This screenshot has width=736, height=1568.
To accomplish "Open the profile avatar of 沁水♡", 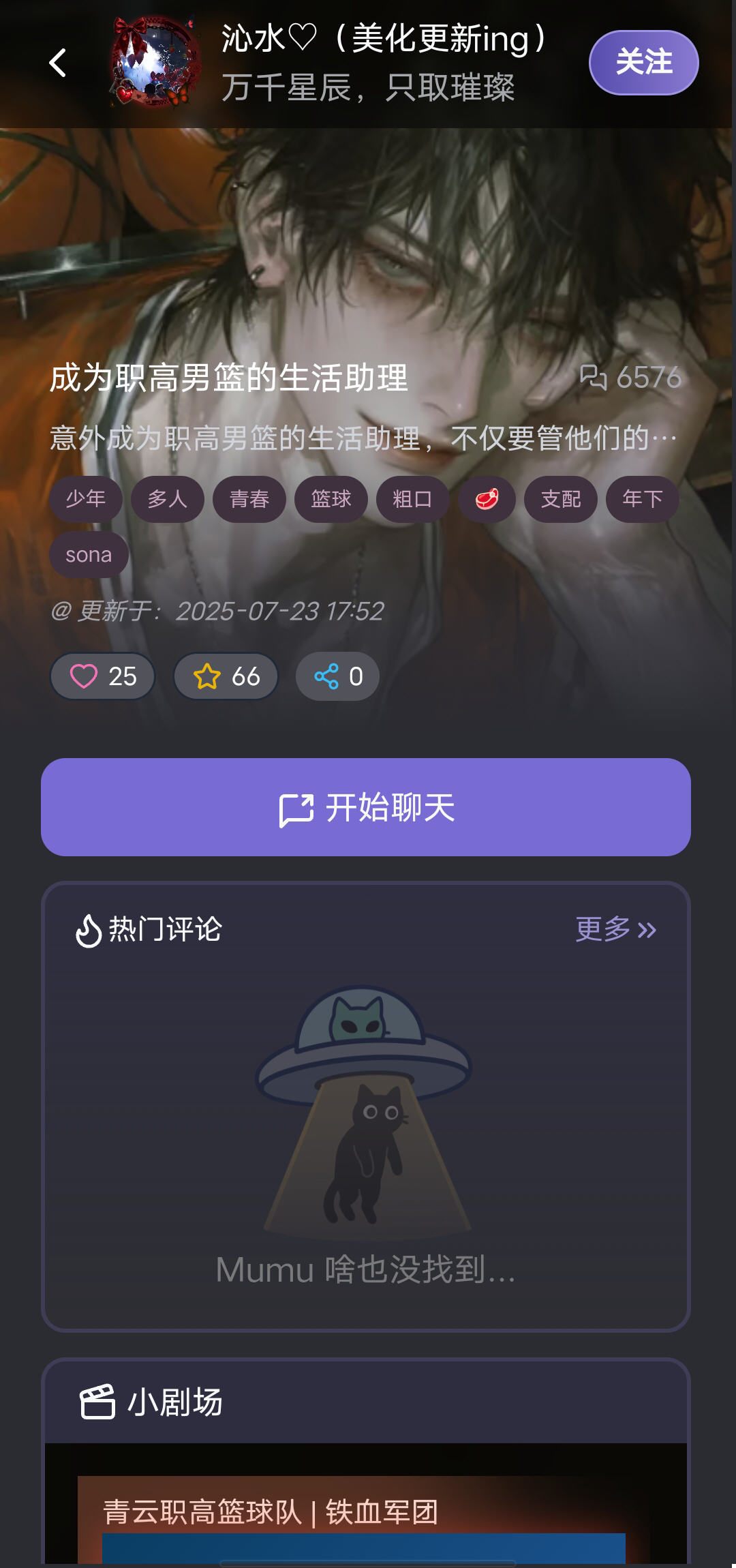I will pyautogui.click(x=154, y=61).
